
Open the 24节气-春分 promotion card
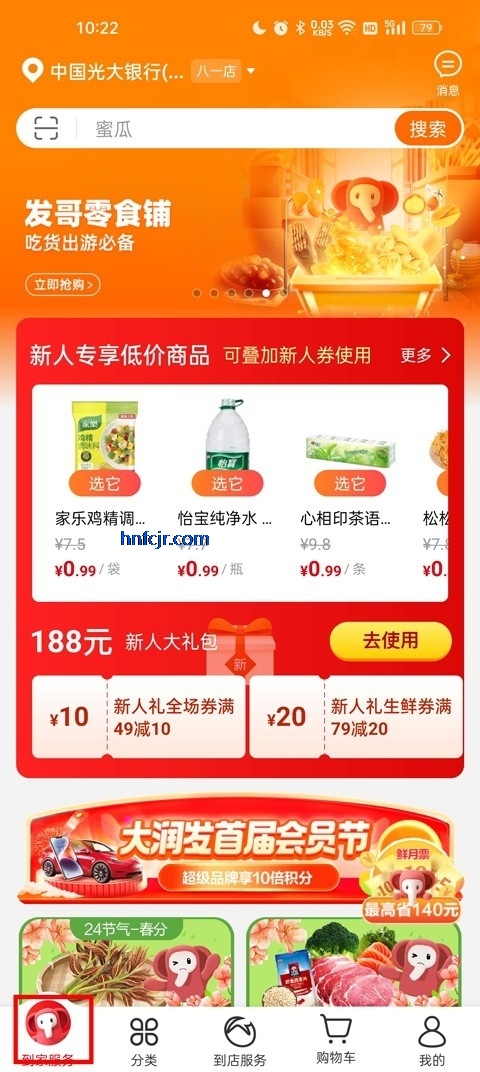tap(126, 961)
